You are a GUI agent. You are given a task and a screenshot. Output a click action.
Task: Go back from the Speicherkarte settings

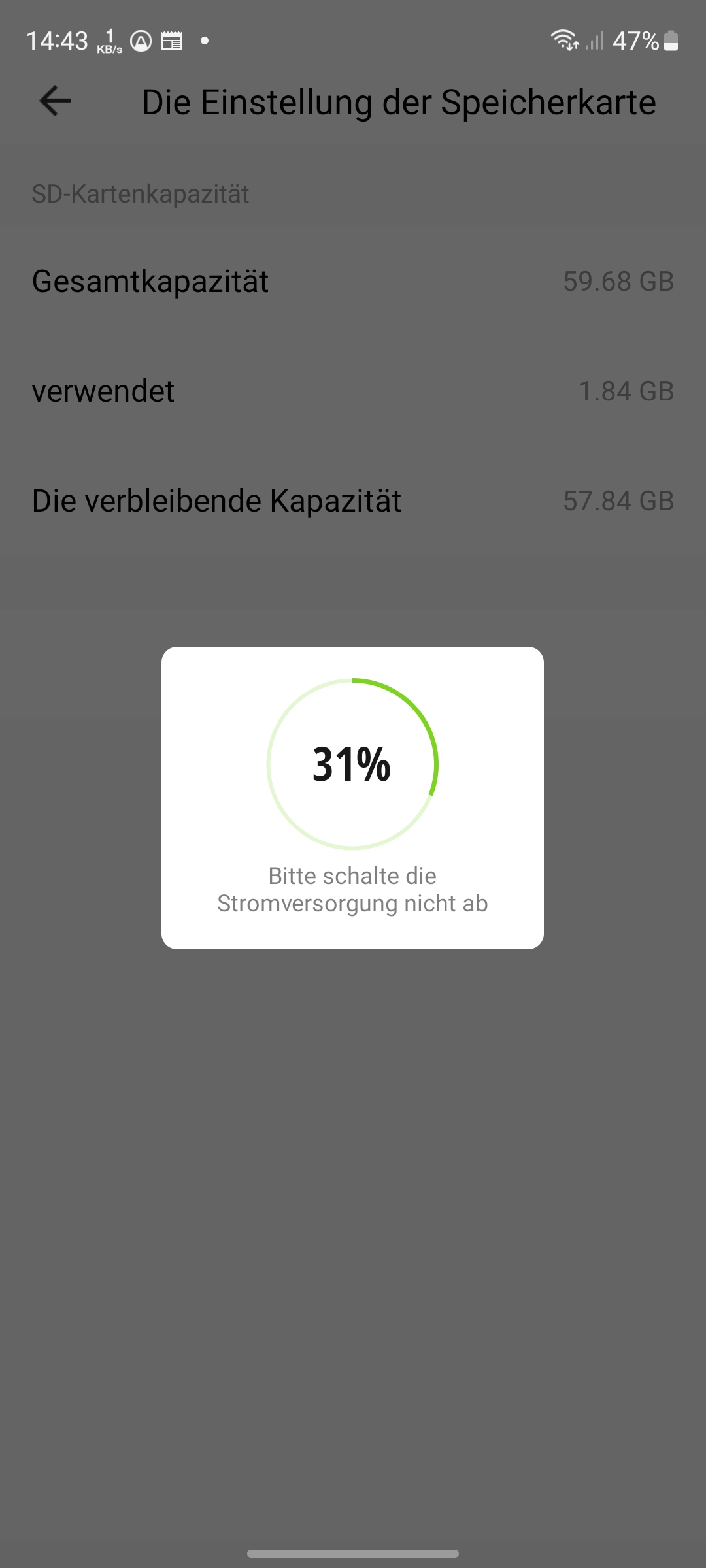(55, 101)
